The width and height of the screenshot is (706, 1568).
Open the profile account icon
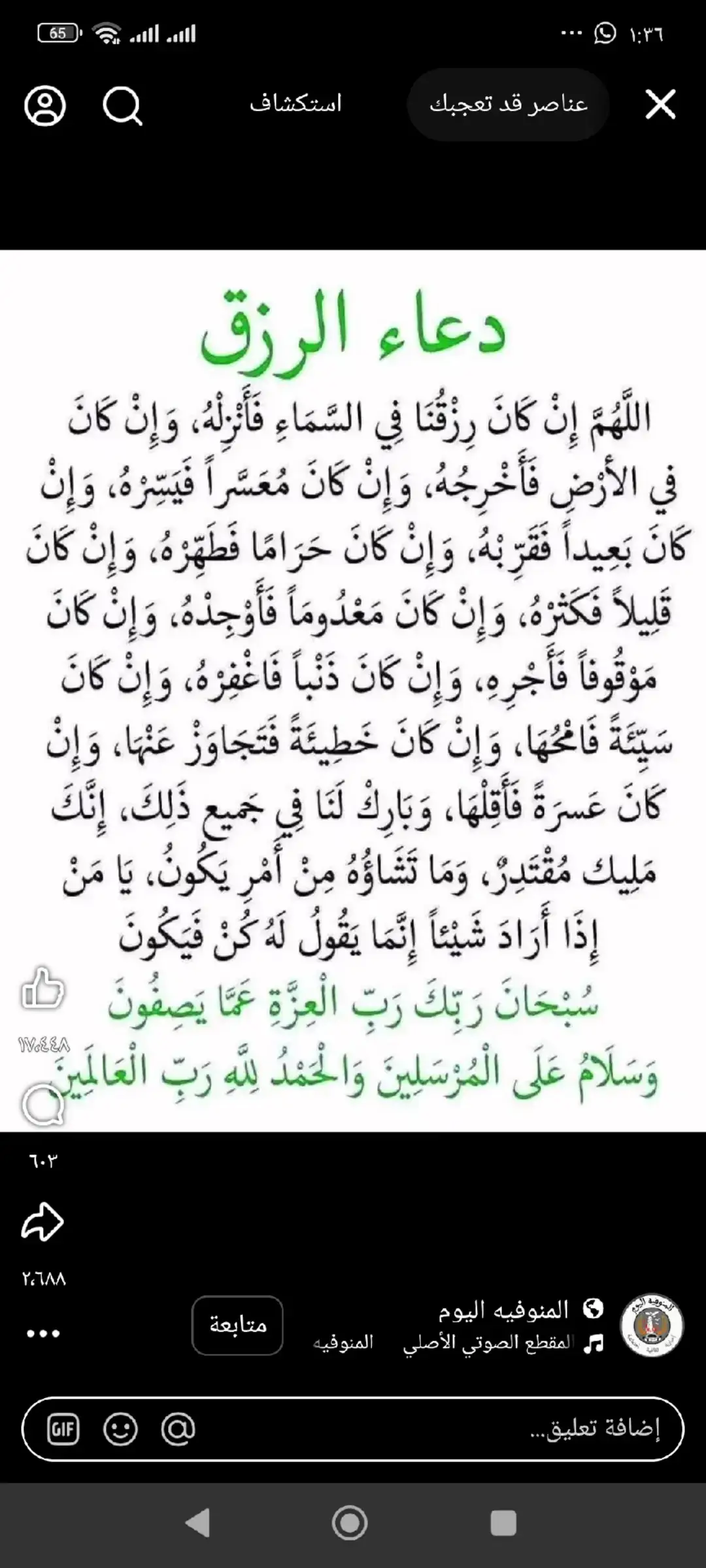[x=45, y=106]
